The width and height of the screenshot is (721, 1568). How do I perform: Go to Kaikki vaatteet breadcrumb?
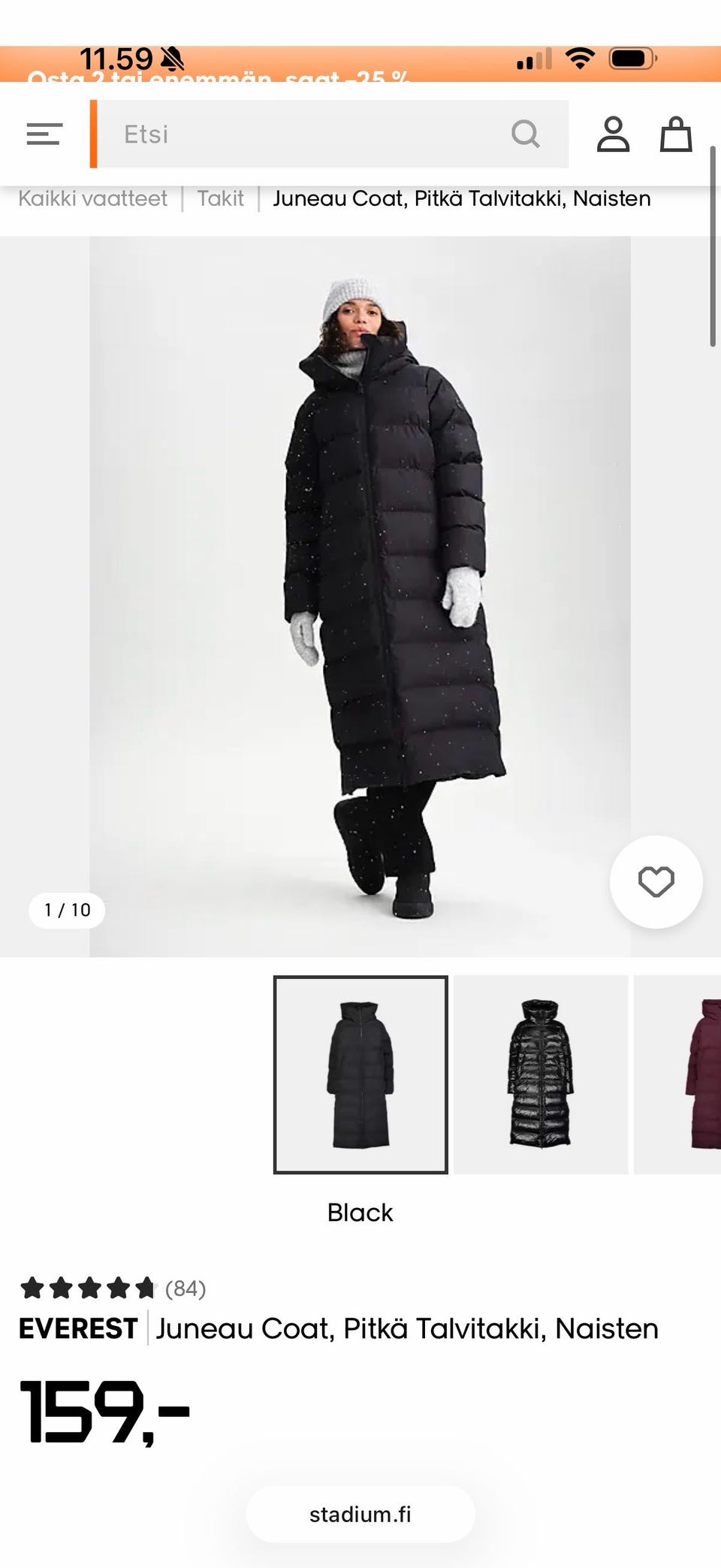92,198
